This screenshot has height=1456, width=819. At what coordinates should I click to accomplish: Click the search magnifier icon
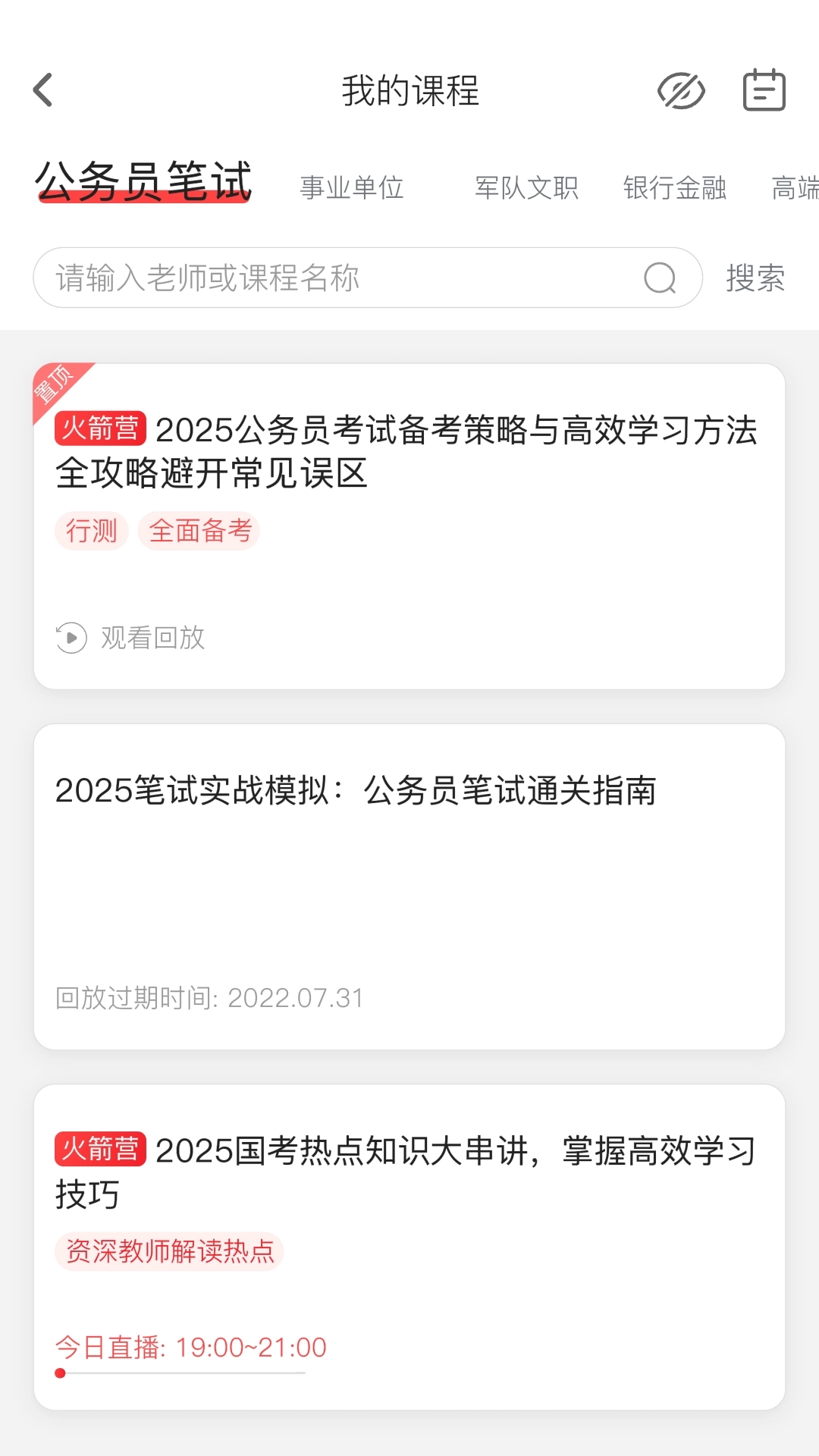(659, 278)
